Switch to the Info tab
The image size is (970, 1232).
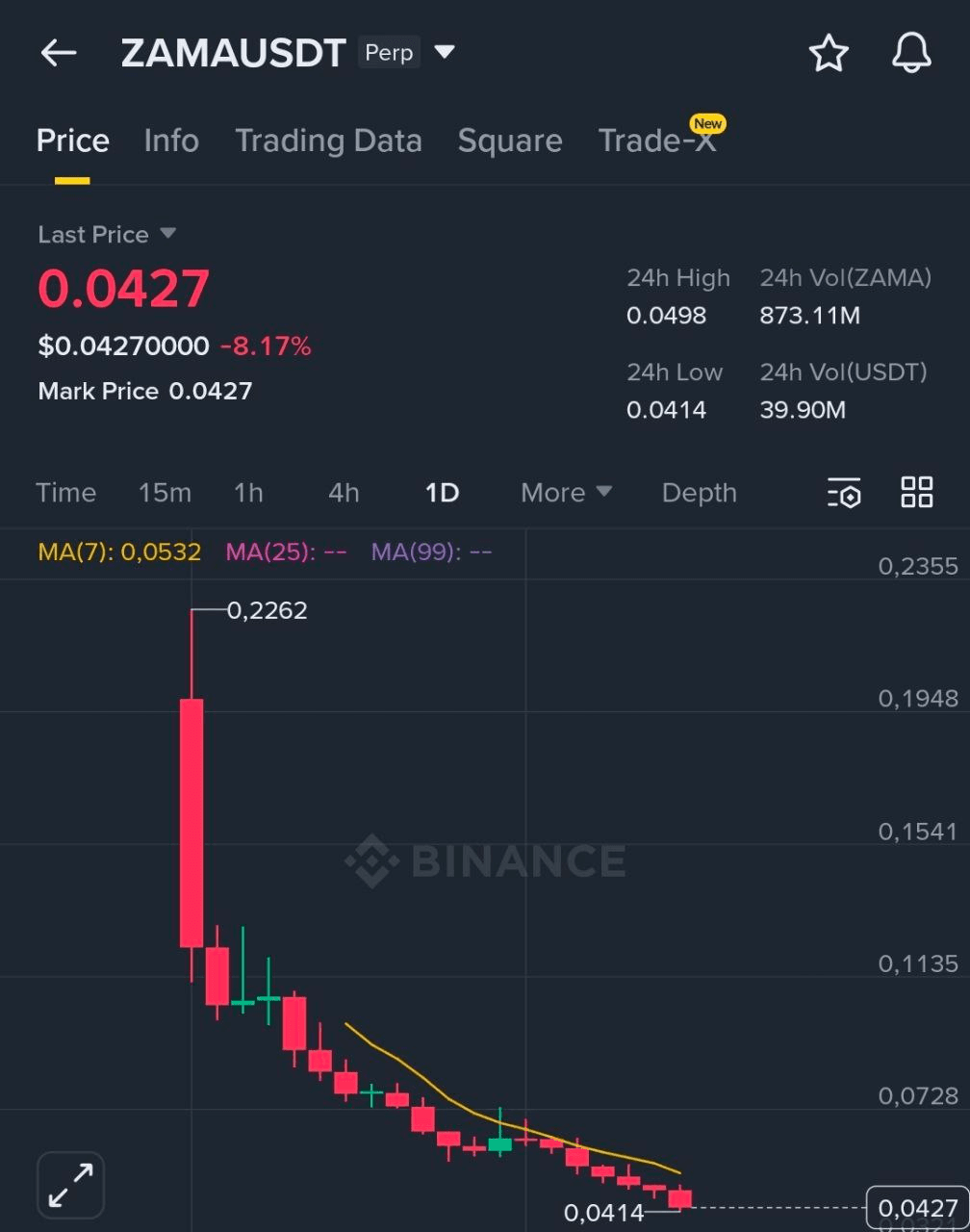click(x=170, y=141)
